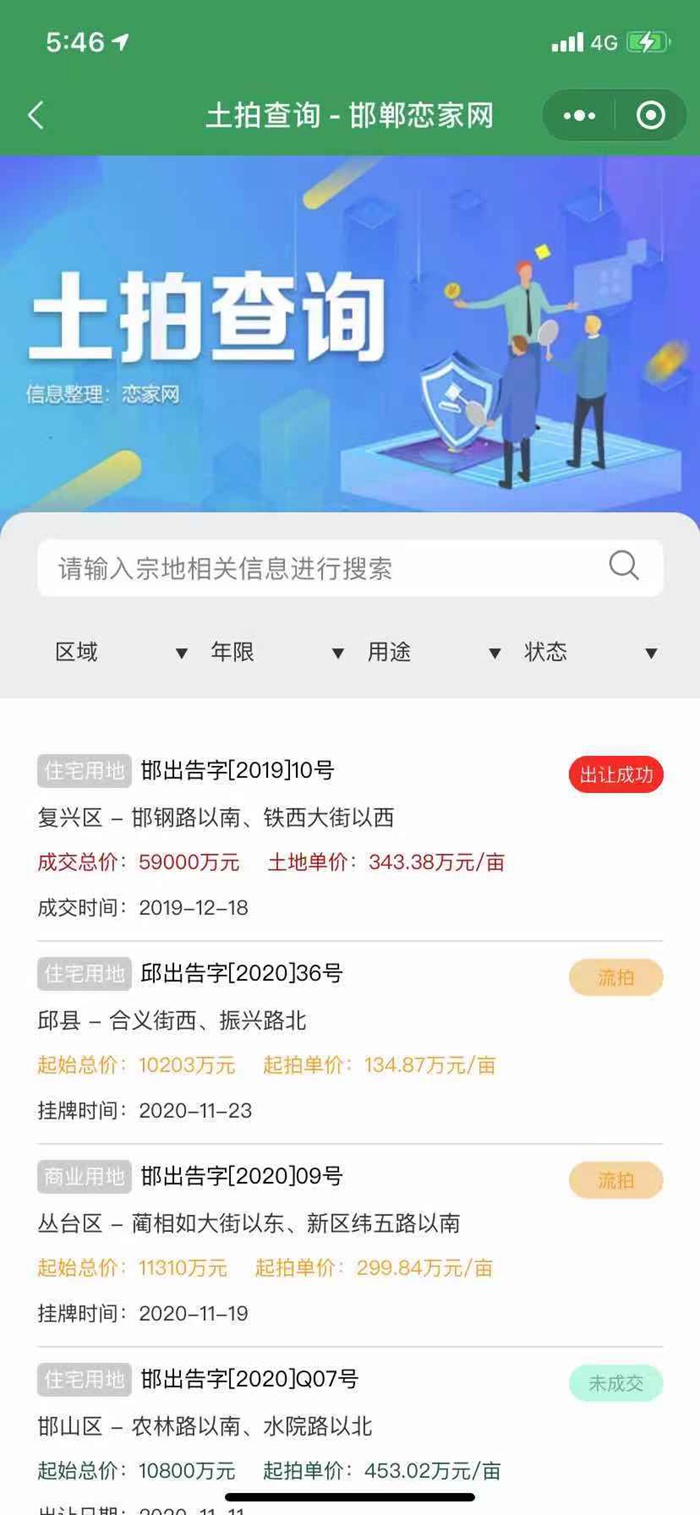The width and height of the screenshot is (700, 1515).
Task: Open the mini program more options menu
Action: point(579,116)
